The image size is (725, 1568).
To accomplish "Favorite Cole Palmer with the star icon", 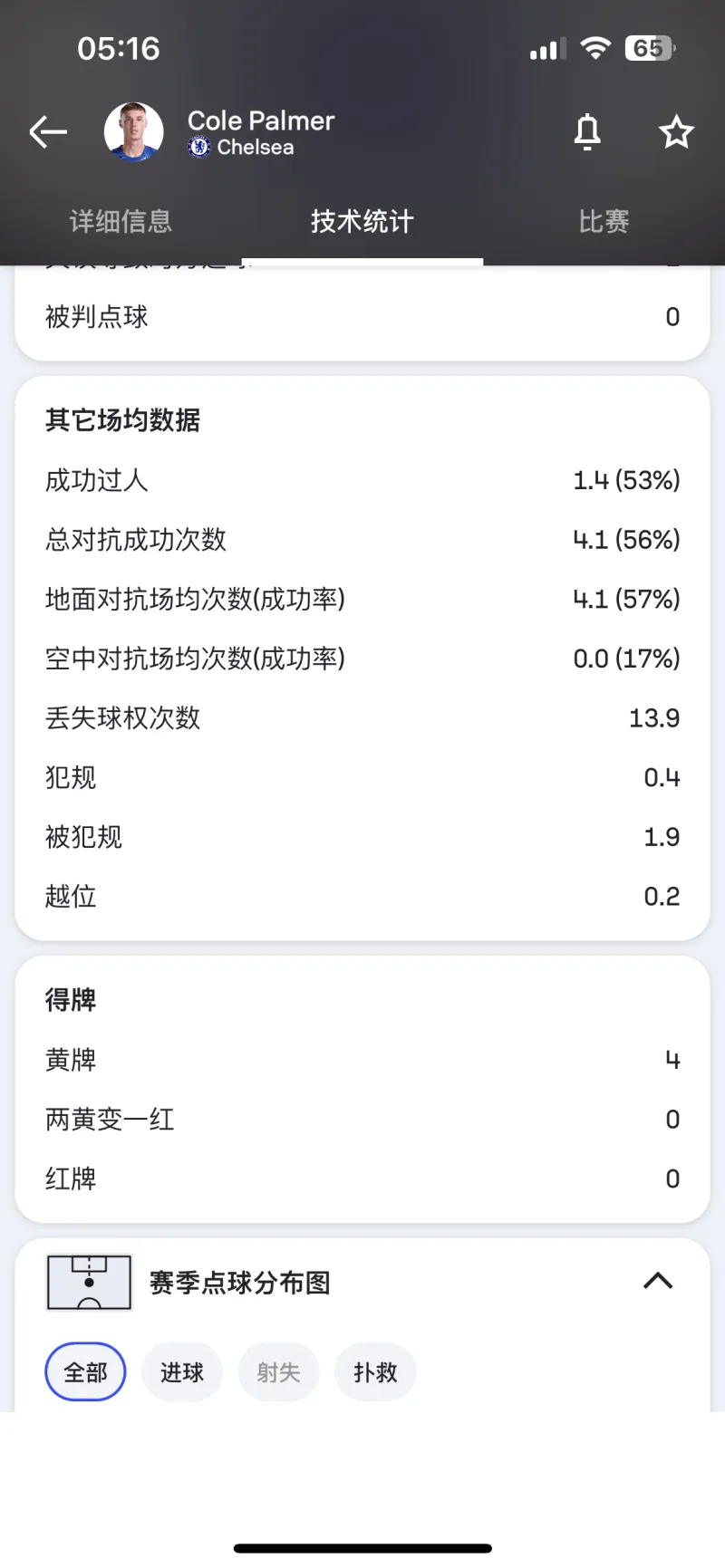I will pyautogui.click(x=676, y=132).
